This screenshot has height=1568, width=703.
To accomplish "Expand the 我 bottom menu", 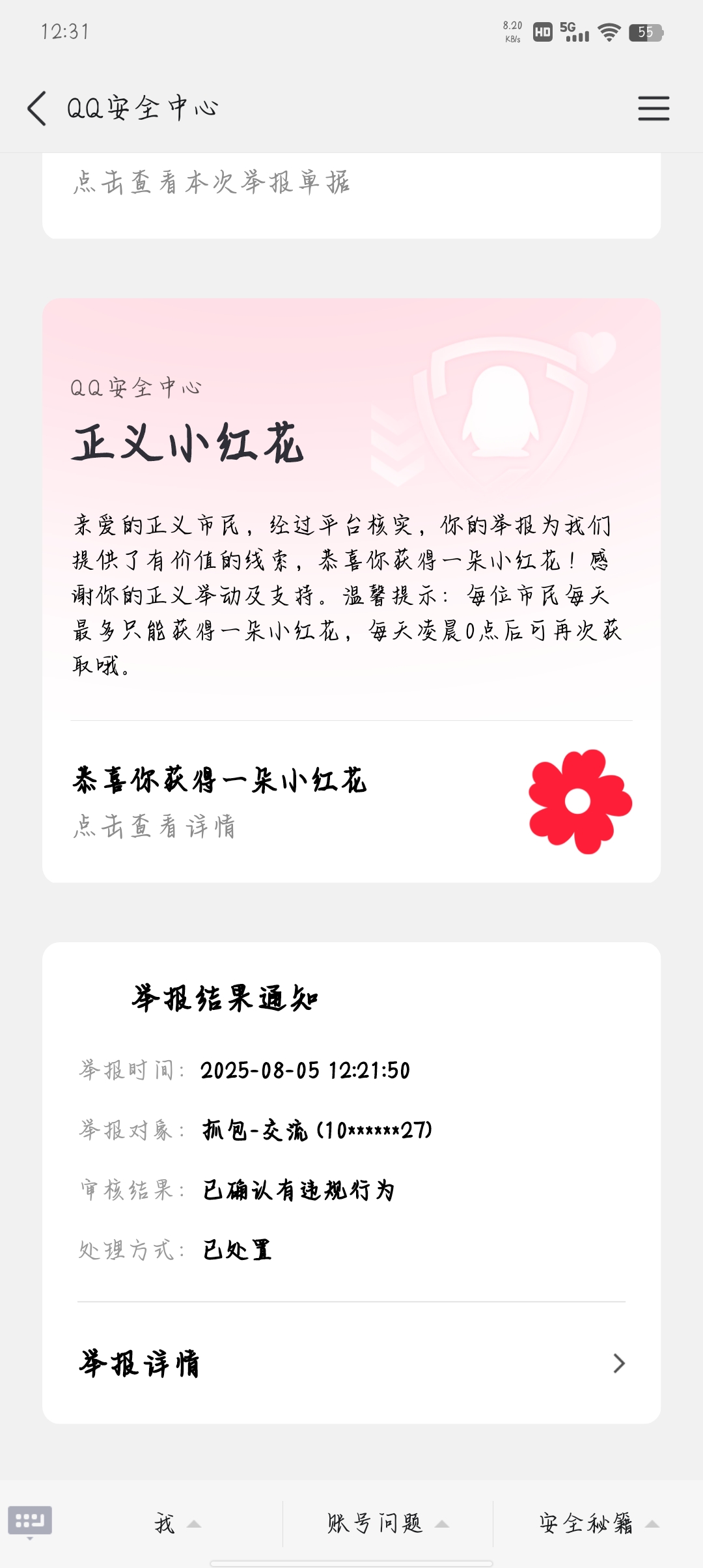I will click(177, 1524).
